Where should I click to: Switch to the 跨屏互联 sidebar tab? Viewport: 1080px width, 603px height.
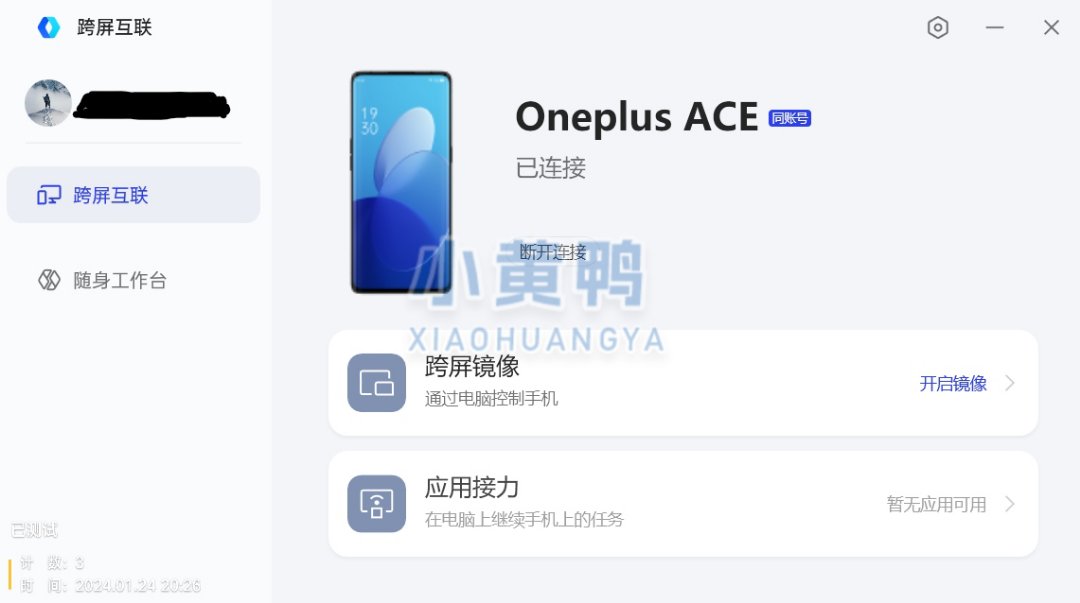pyautogui.click(x=133, y=195)
